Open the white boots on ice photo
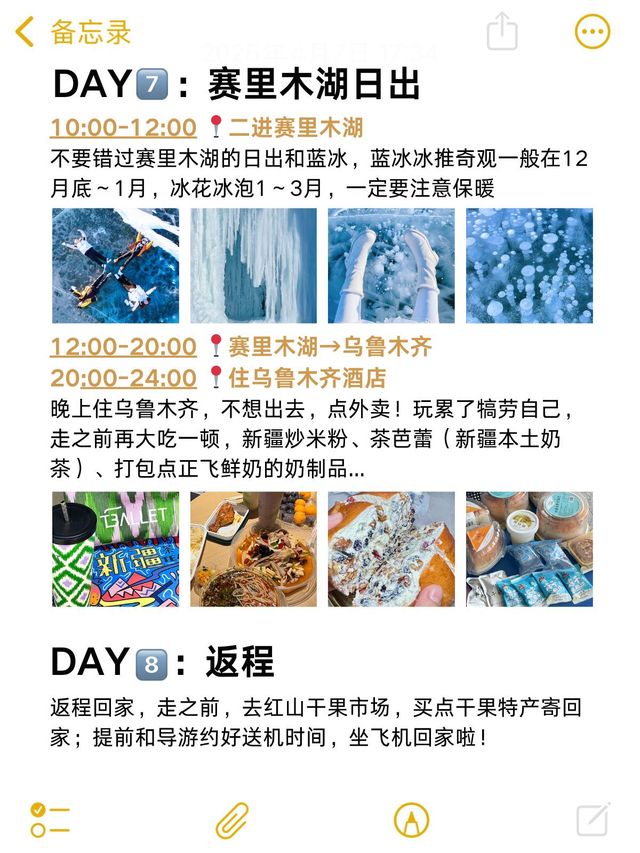Viewport: 640px width, 853px height. (x=391, y=266)
